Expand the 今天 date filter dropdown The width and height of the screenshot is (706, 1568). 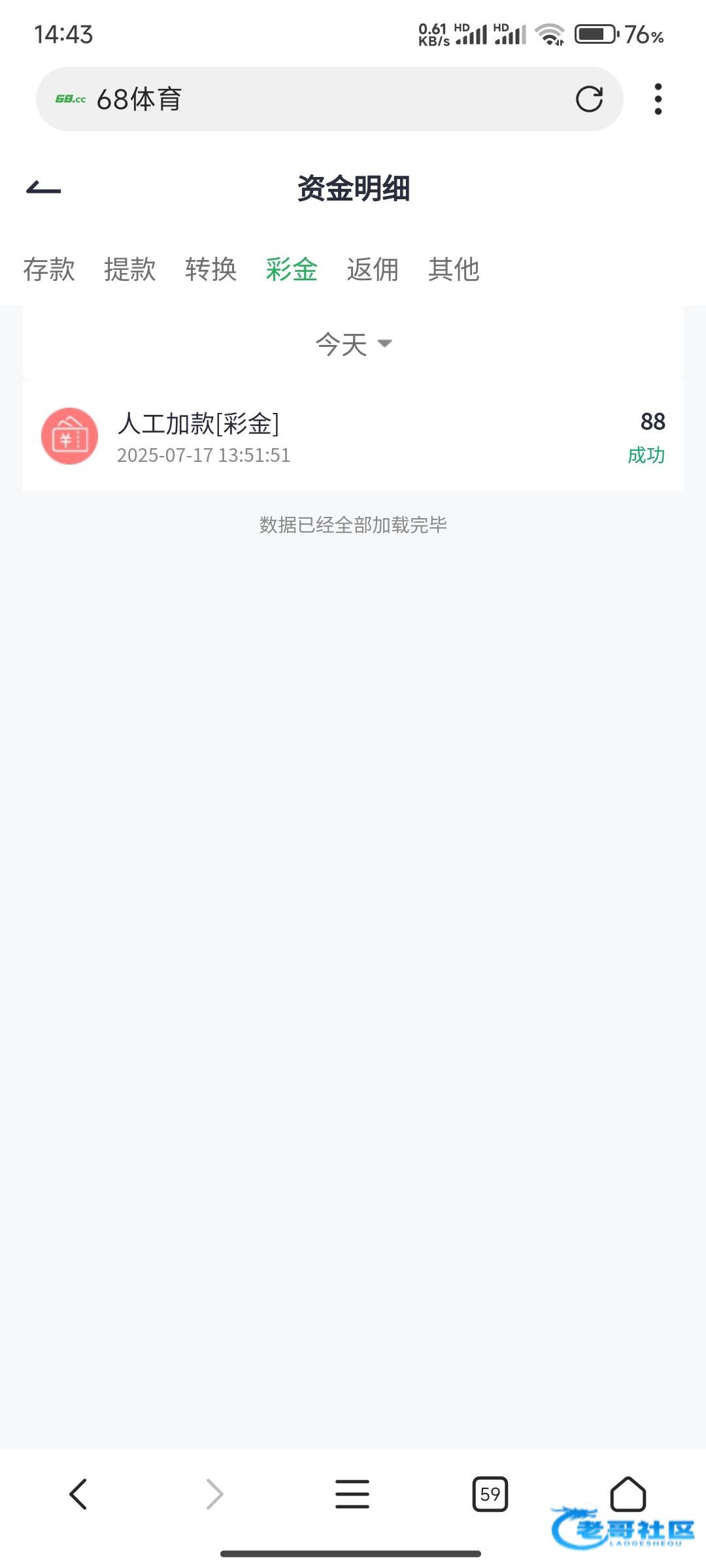click(353, 344)
